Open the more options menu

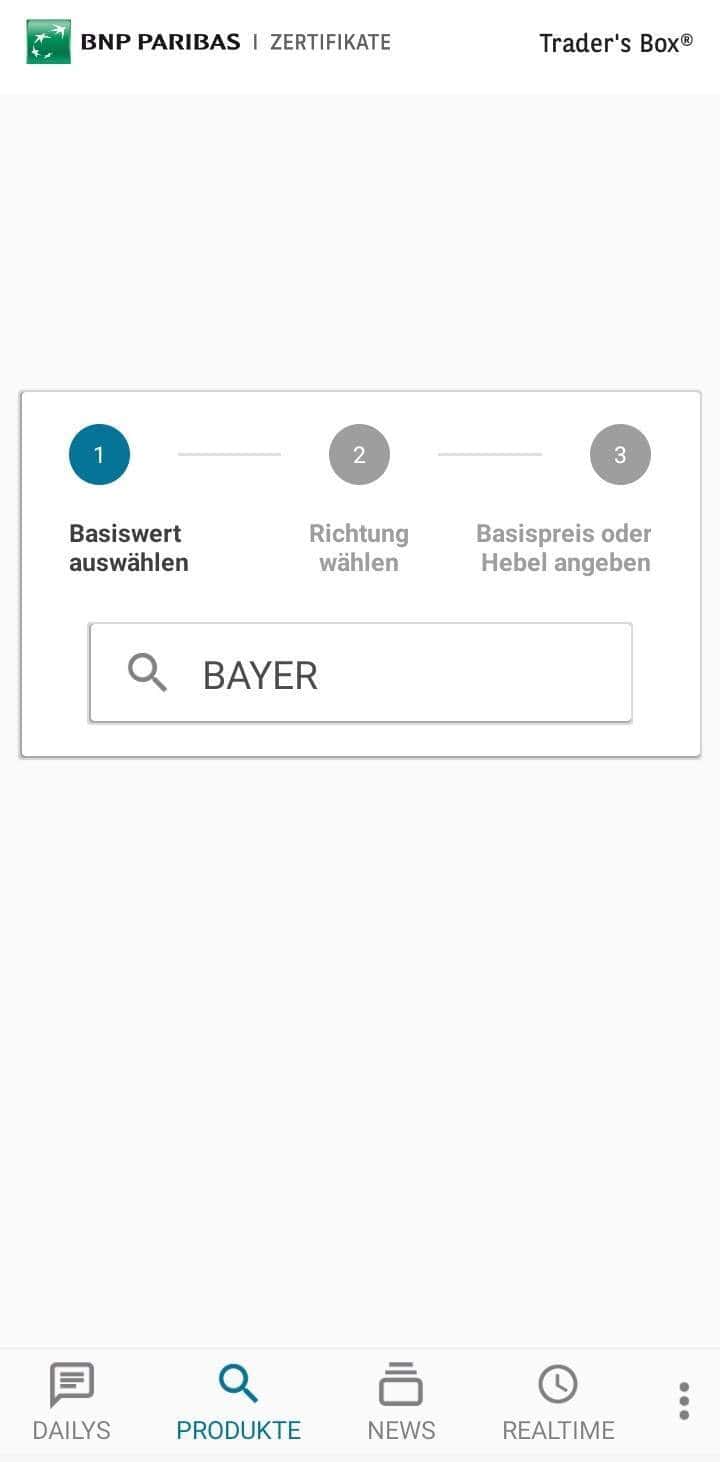(x=684, y=1401)
